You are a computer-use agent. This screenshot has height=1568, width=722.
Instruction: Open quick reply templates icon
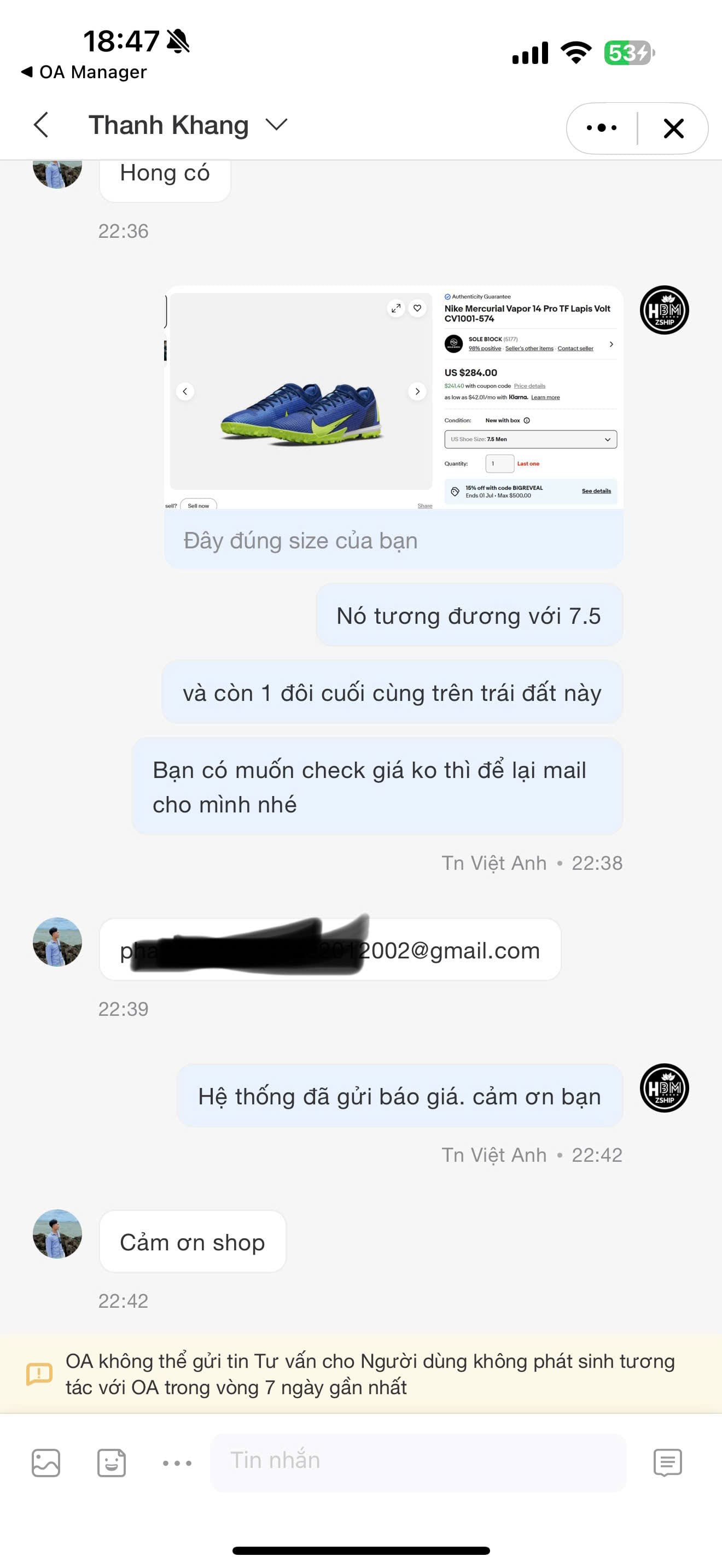tap(667, 1462)
